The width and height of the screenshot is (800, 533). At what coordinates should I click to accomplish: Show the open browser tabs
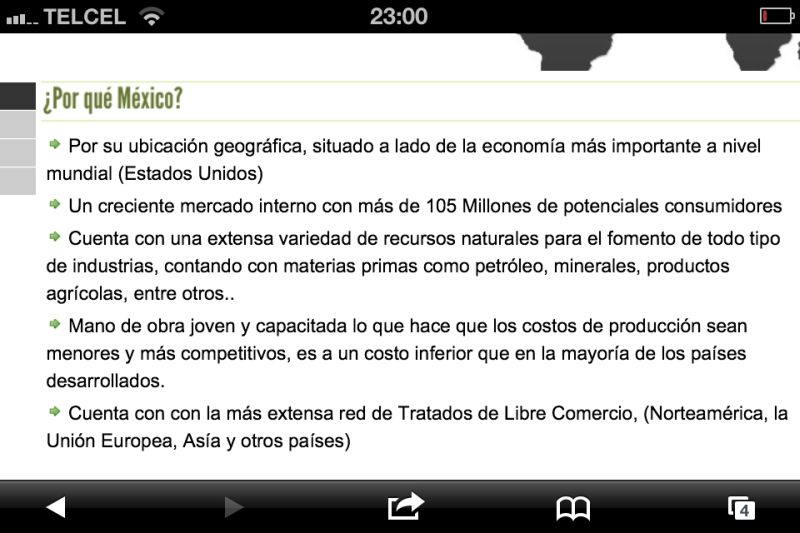click(x=741, y=508)
